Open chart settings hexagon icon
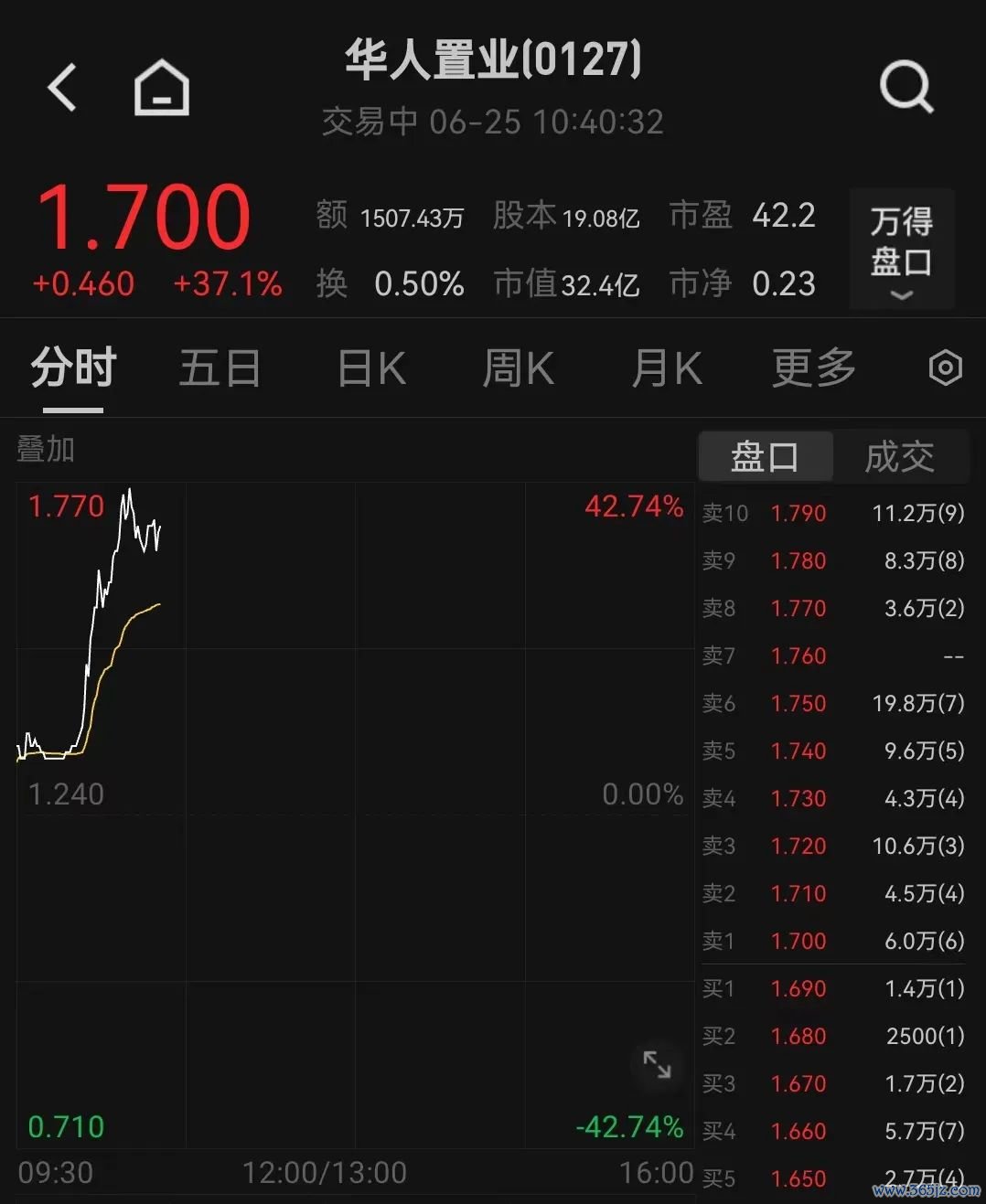The height and width of the screenshot is (1204, 986). (x=945, y=368)
